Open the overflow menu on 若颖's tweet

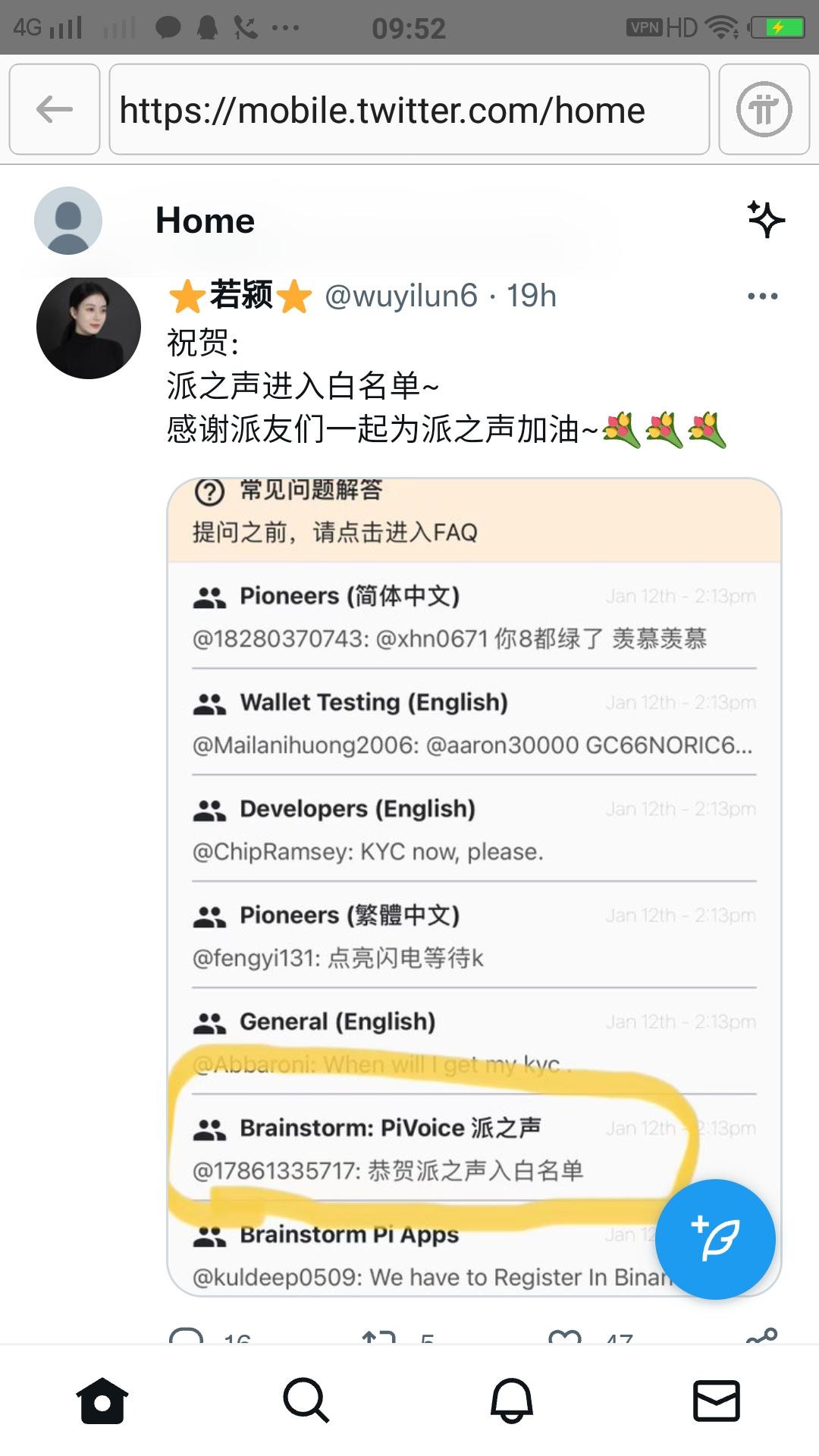[x=762, y=296]
